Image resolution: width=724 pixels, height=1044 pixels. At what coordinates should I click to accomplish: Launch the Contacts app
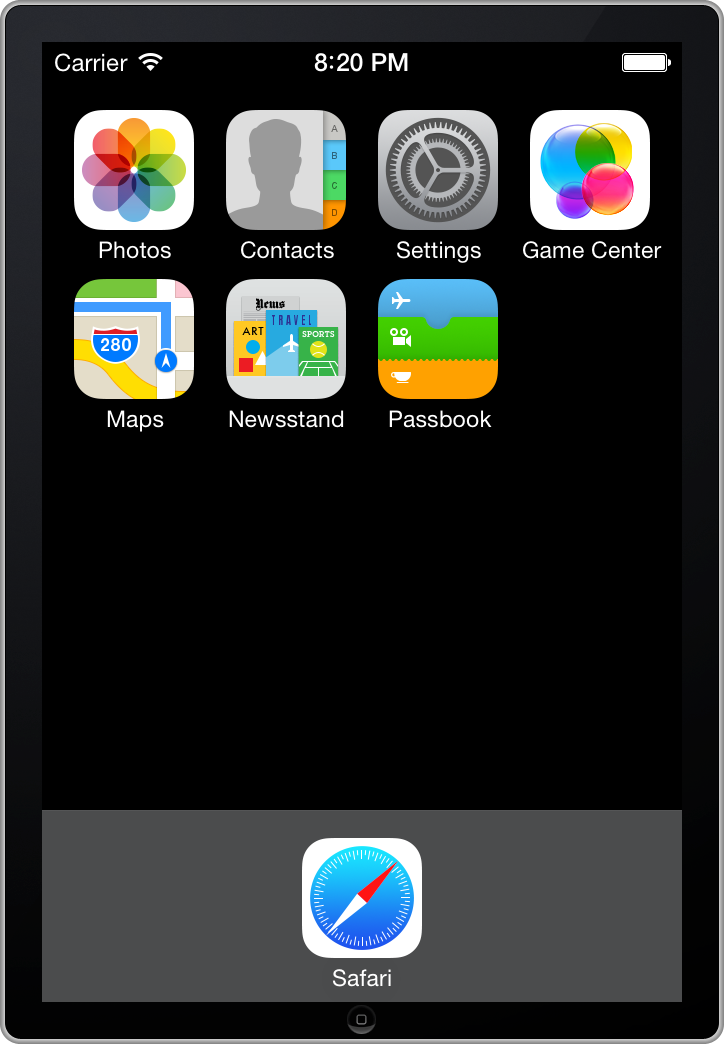tap(286, 170)
